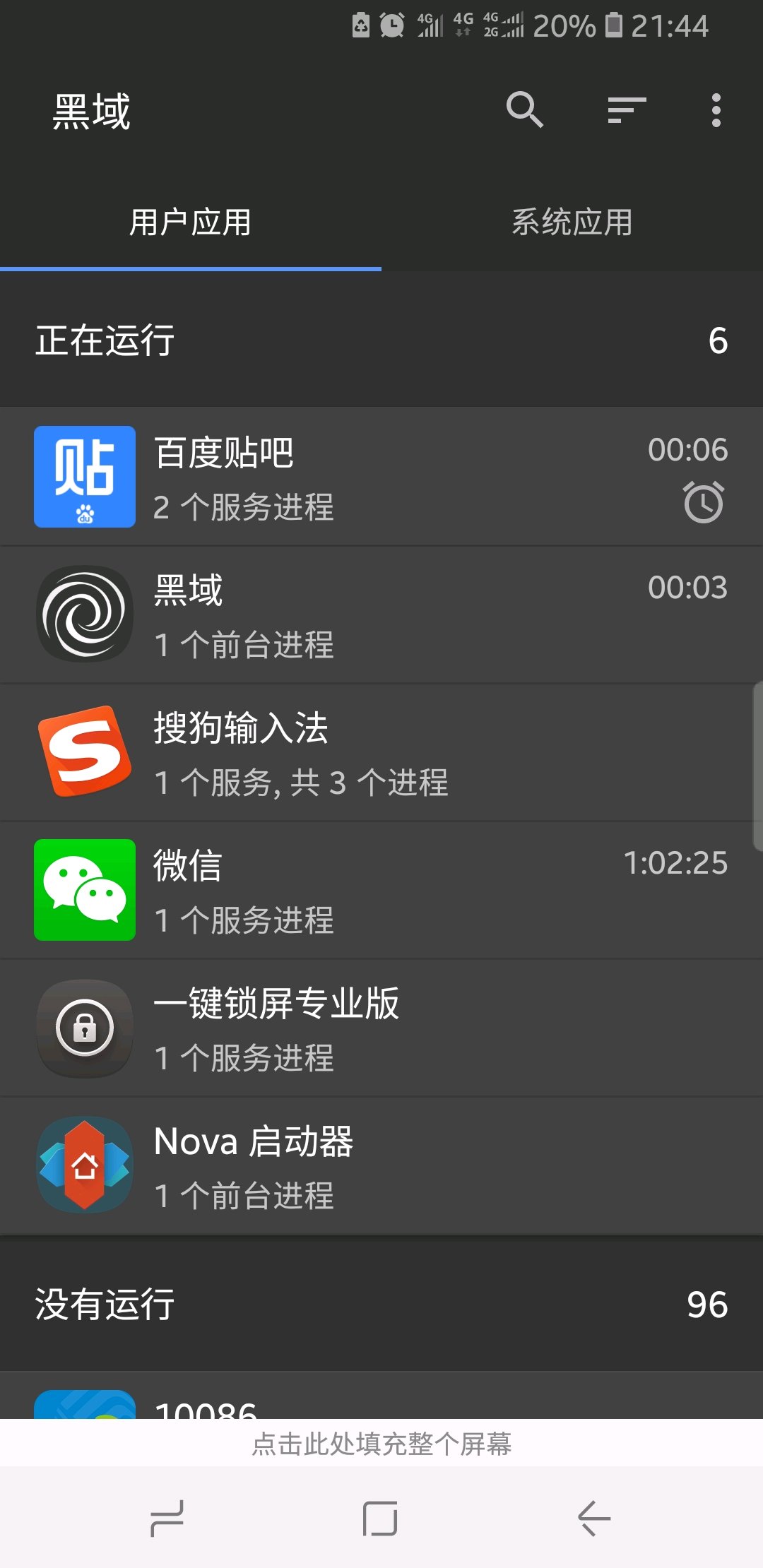The height and width of the screenshot is (1568, 763).
Task: Open 一键锁屏专业版 entry
Action: click(381, 1028)
